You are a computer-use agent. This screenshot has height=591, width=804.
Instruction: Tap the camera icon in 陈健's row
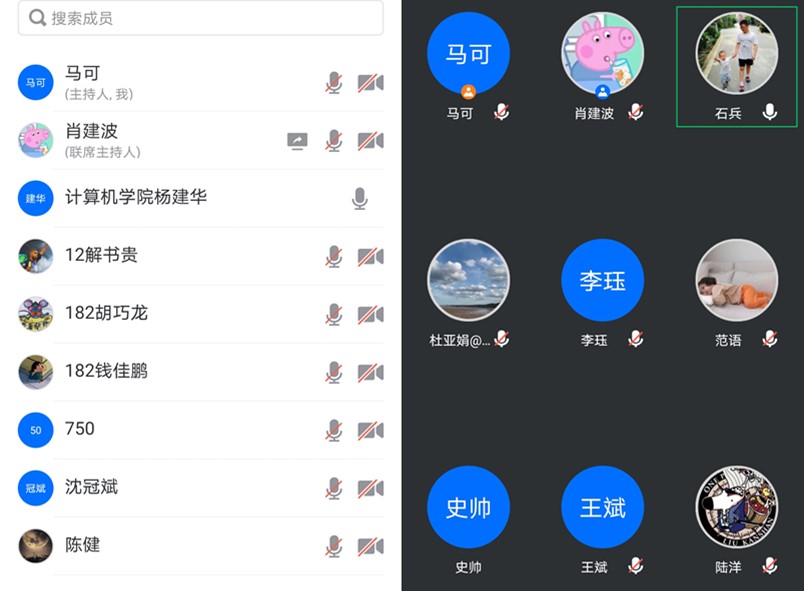[x=371, y=547]
